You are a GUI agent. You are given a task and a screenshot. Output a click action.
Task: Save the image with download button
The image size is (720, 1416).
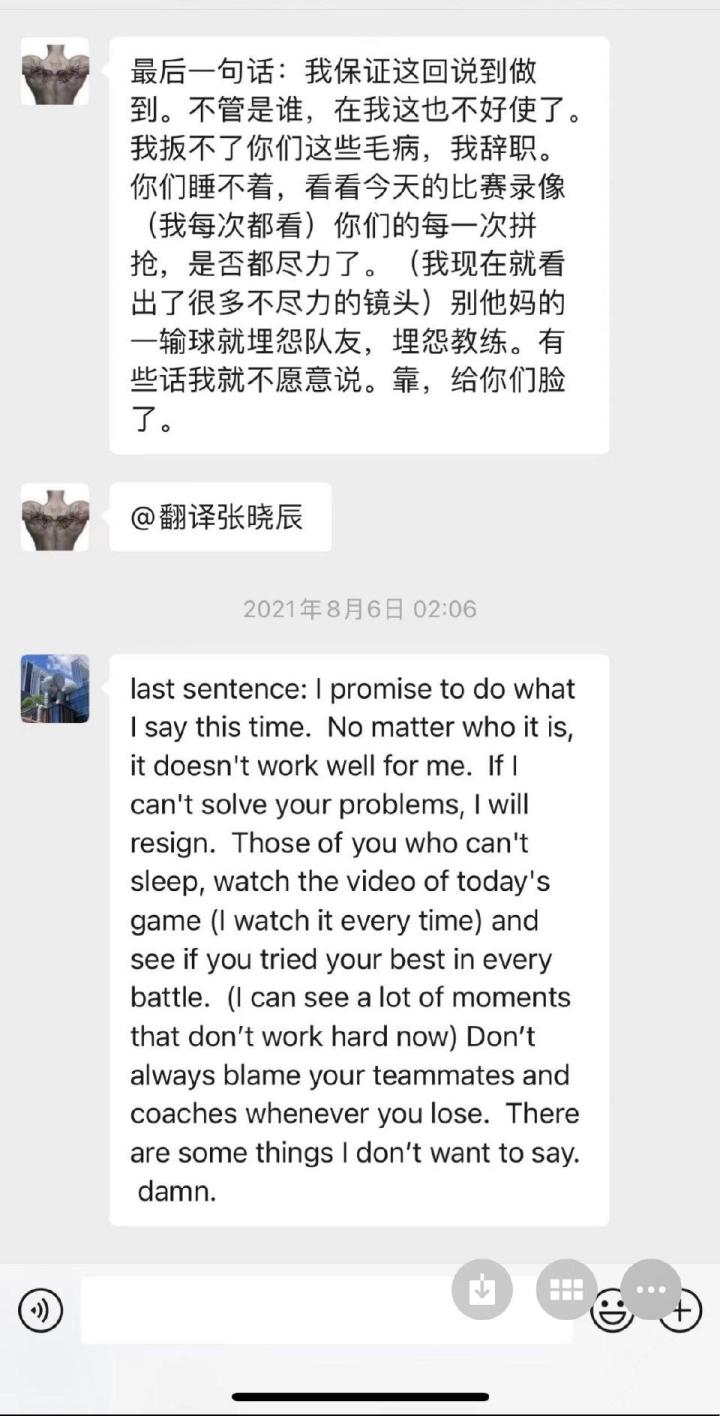tap(482, 1290)
